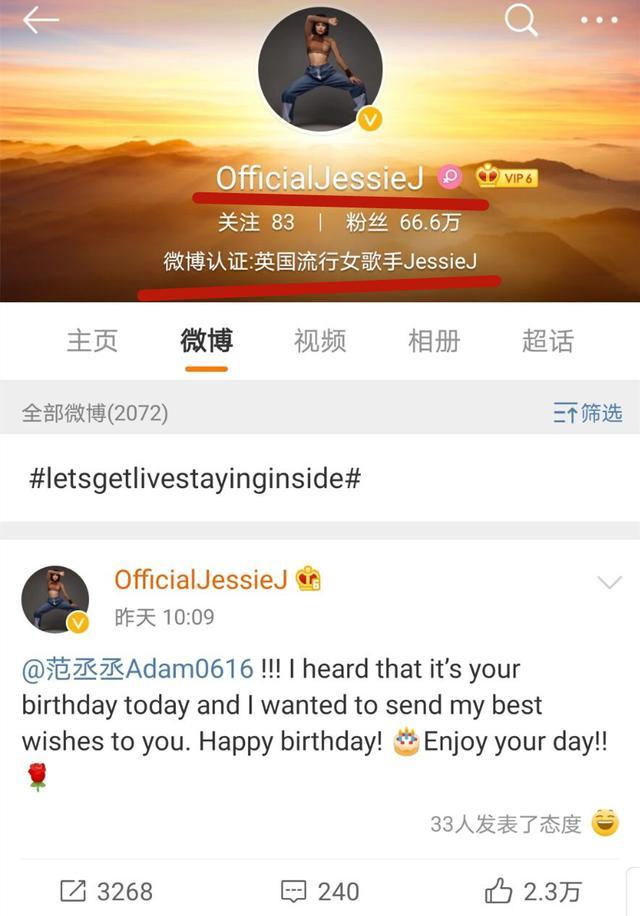Open the 相册 tab
The width and height of the screenshot is (640, 916).
pyautogui.click(x=434, y=340)
